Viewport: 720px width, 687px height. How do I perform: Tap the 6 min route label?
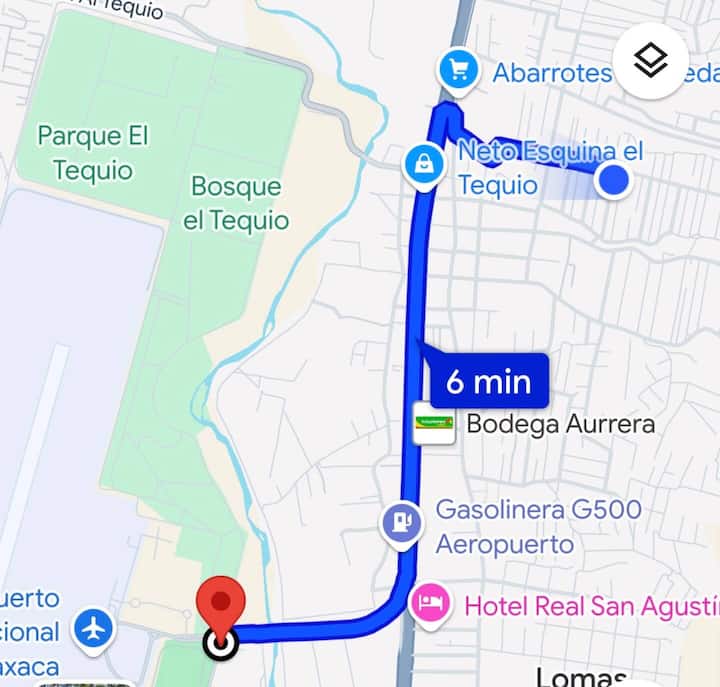(x=488, y=381)
